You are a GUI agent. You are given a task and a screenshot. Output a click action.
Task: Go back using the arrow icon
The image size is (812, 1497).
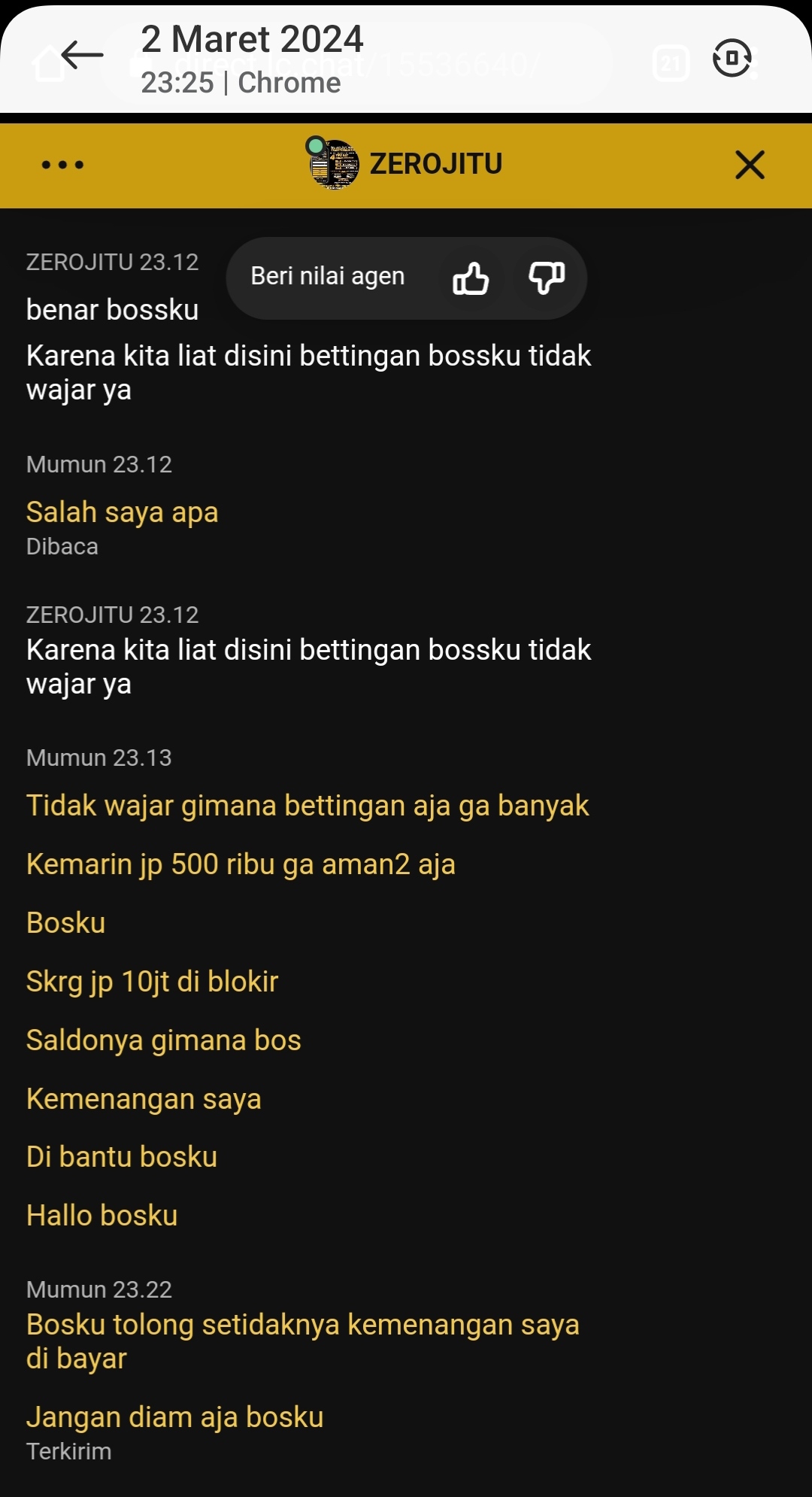tap(83, 56)
